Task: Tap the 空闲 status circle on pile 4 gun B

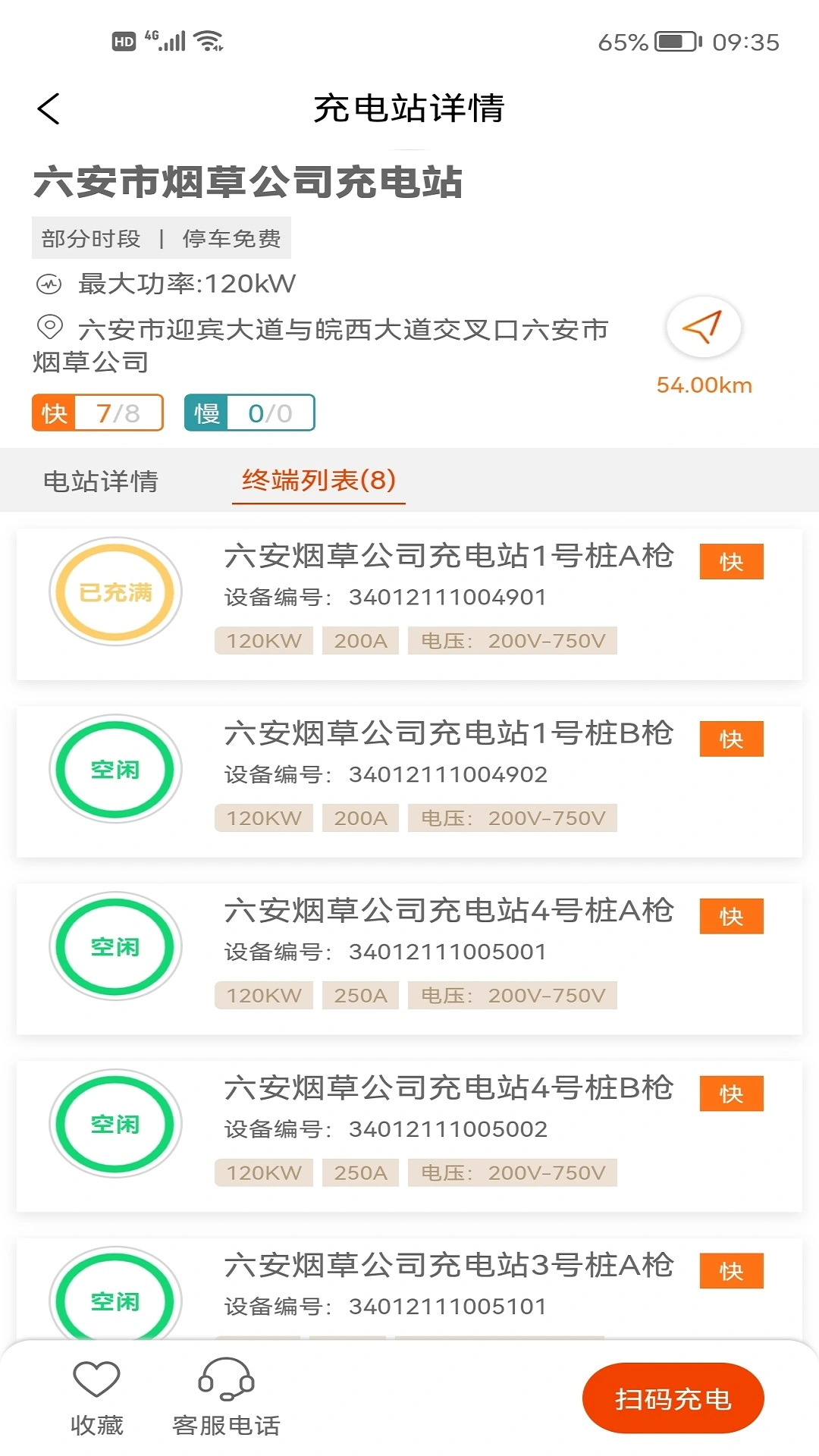Action: click(x=115, y=1124)
